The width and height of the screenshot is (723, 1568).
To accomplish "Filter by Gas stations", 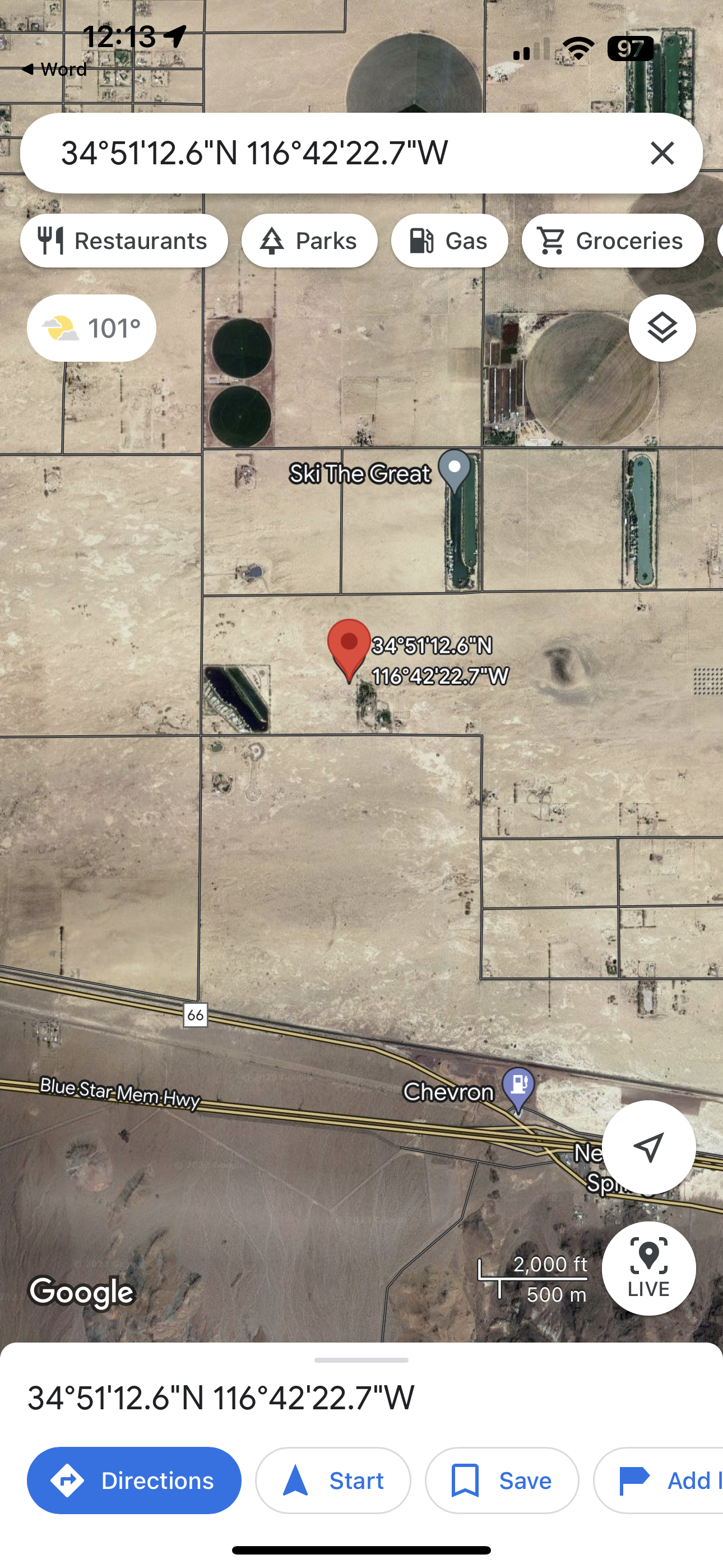I will tap(449, 241).
